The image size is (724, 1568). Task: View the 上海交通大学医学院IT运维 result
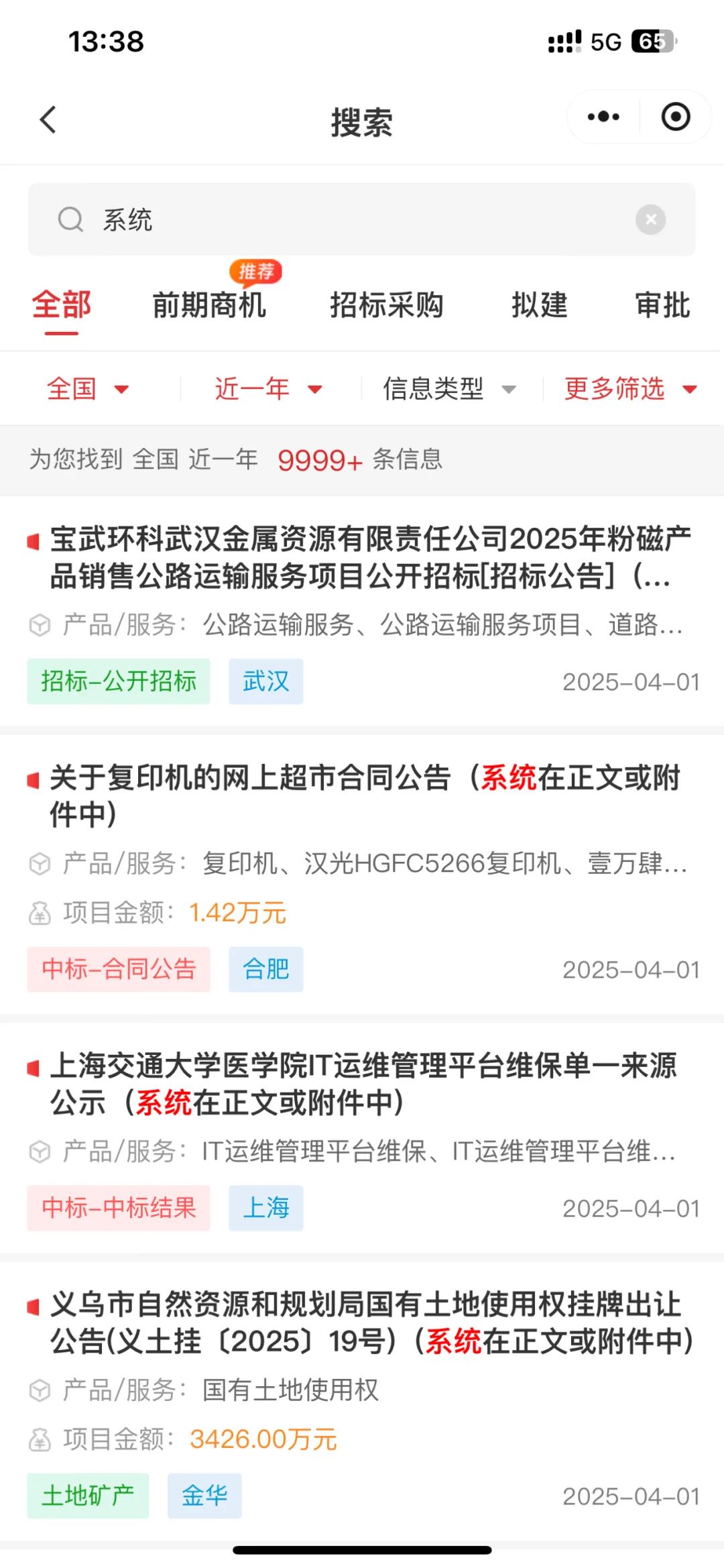tap(364, 1084)
